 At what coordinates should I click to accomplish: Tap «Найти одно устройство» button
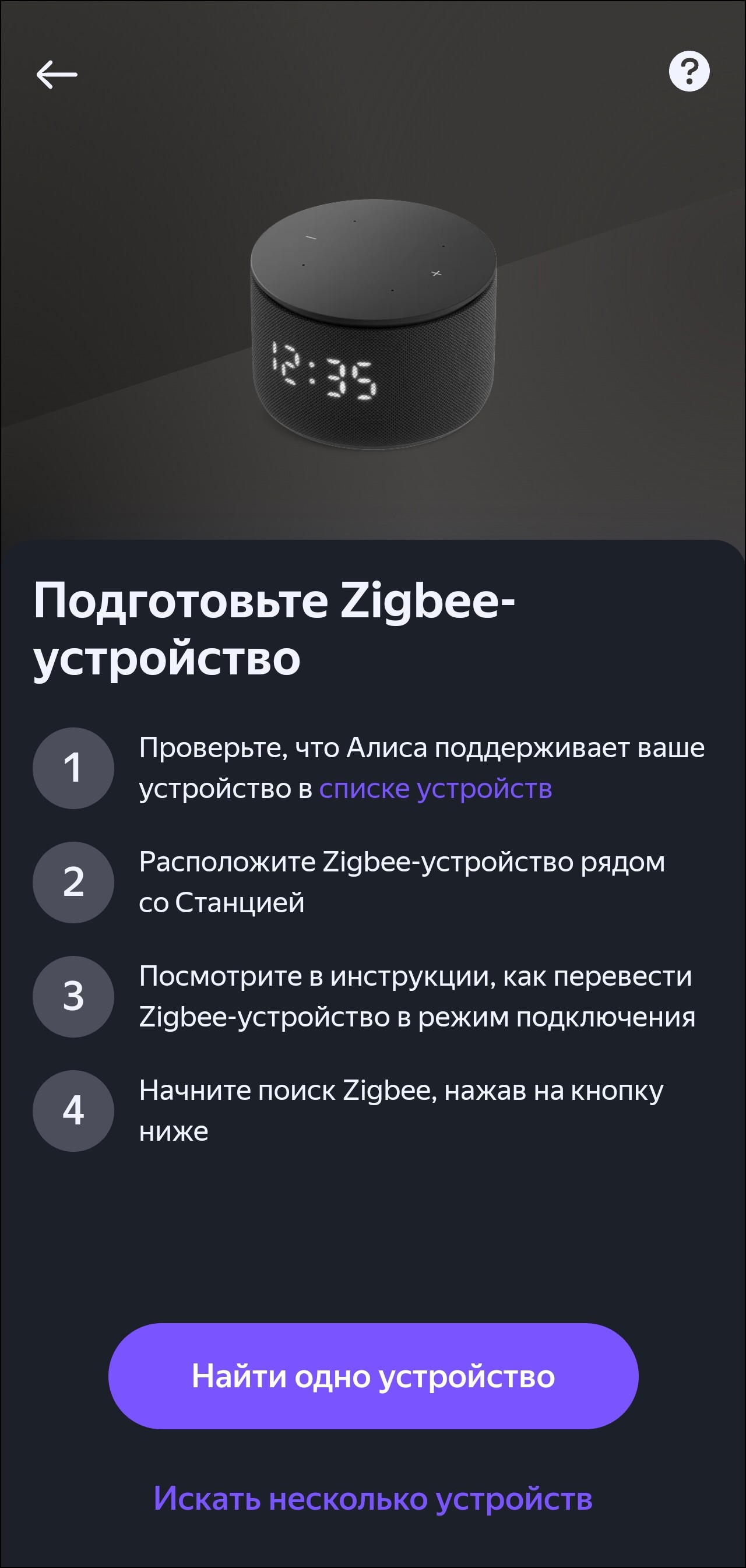click(x=373, y=1376)
